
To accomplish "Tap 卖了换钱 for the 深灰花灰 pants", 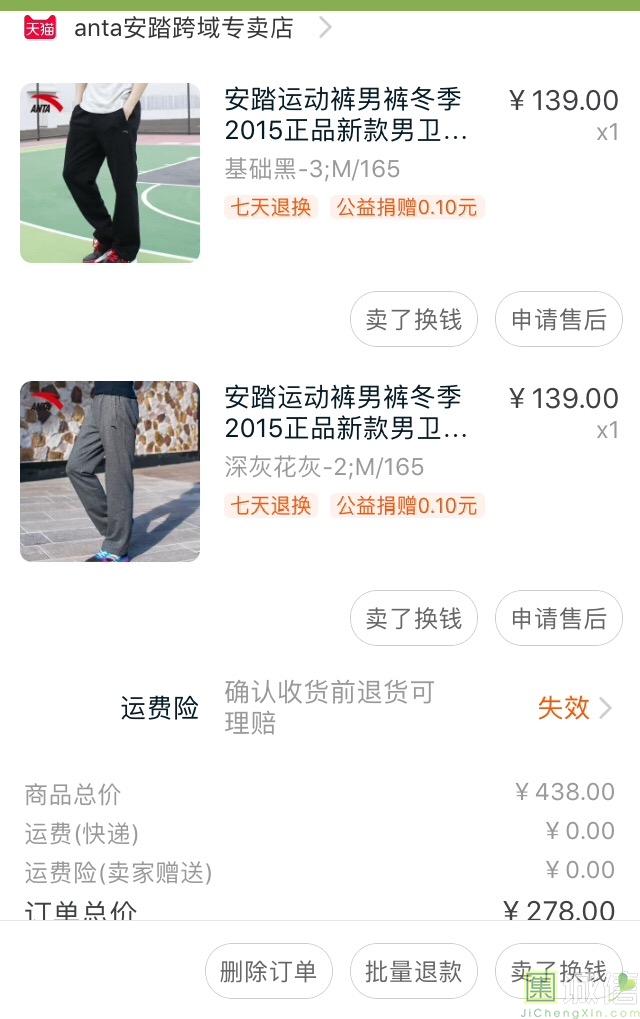I will coord(414,619).
